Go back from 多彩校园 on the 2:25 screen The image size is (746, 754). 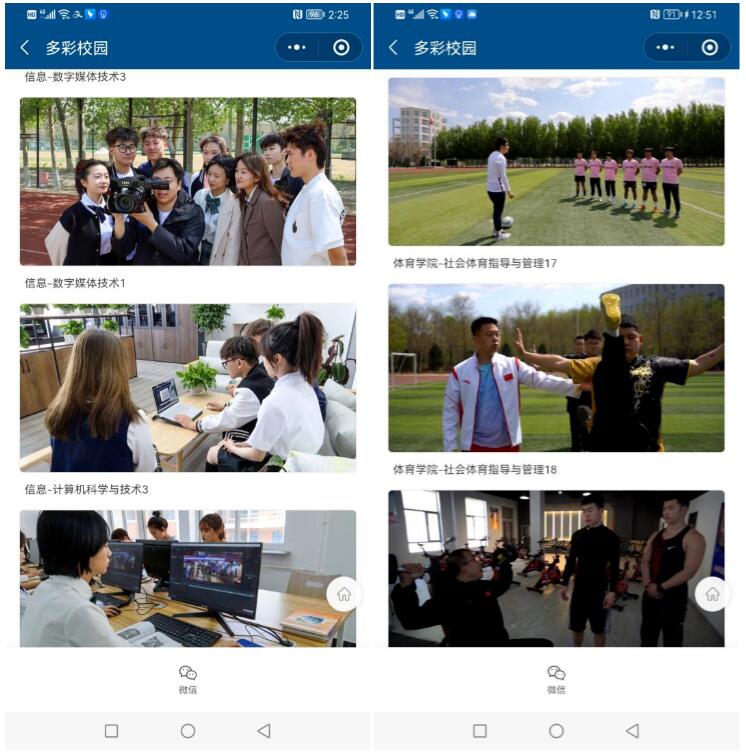[25, 47]
